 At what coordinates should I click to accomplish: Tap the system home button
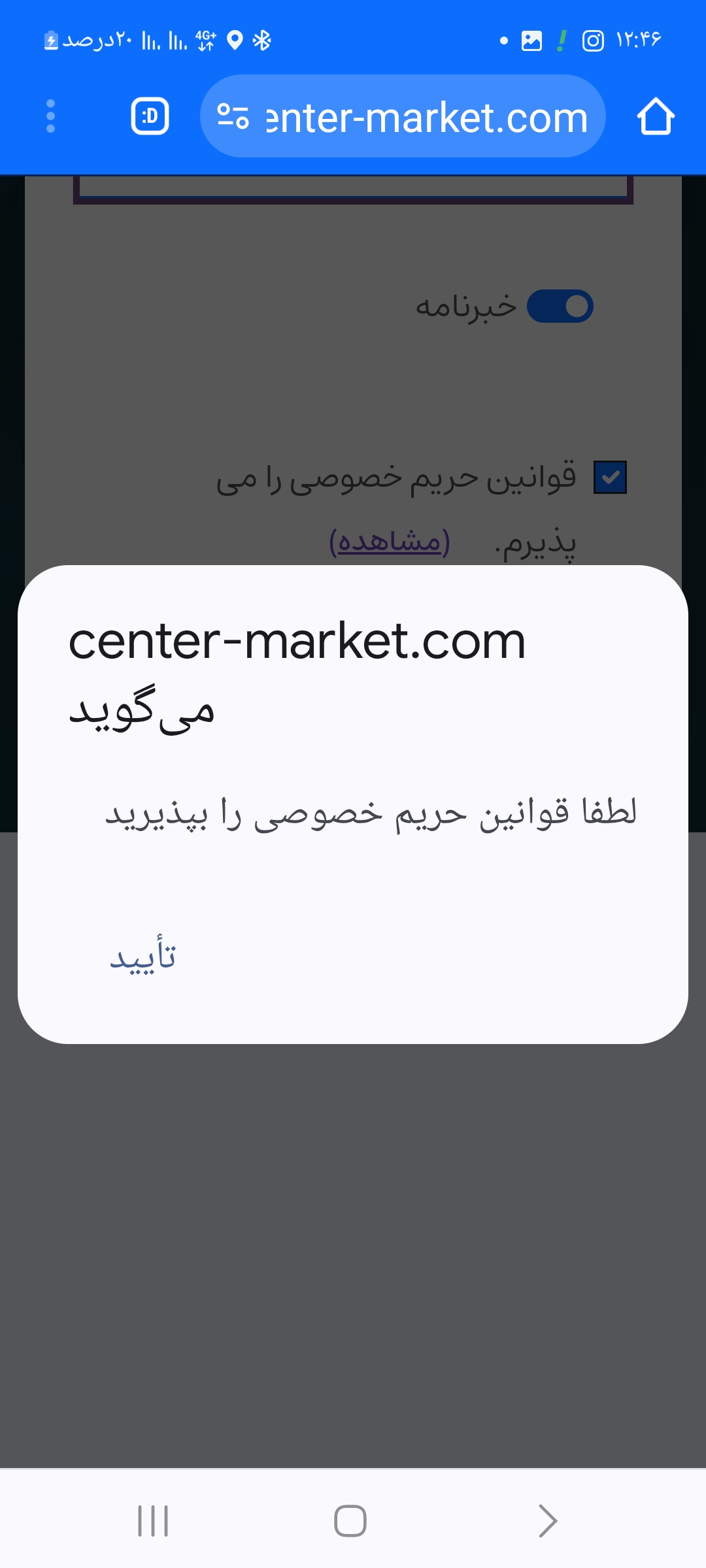(350, 1520)
